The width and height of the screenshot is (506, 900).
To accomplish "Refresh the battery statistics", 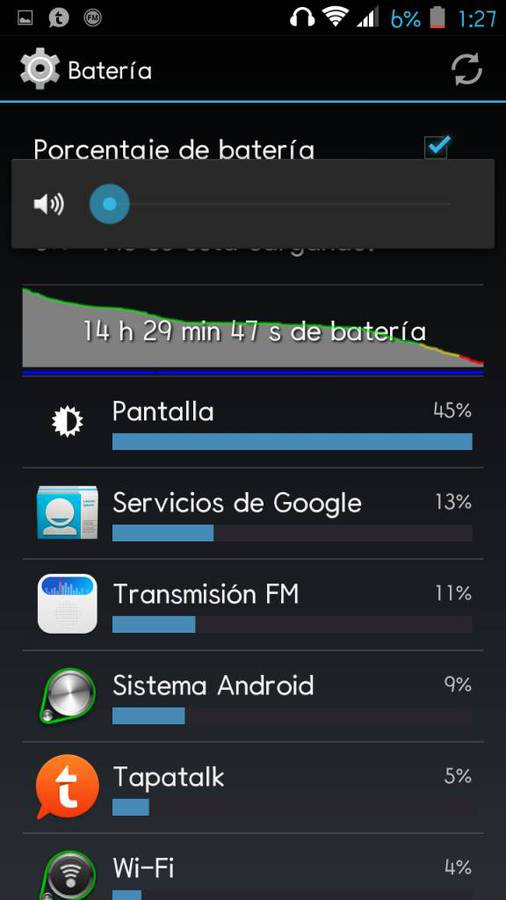I will (466, 71).
